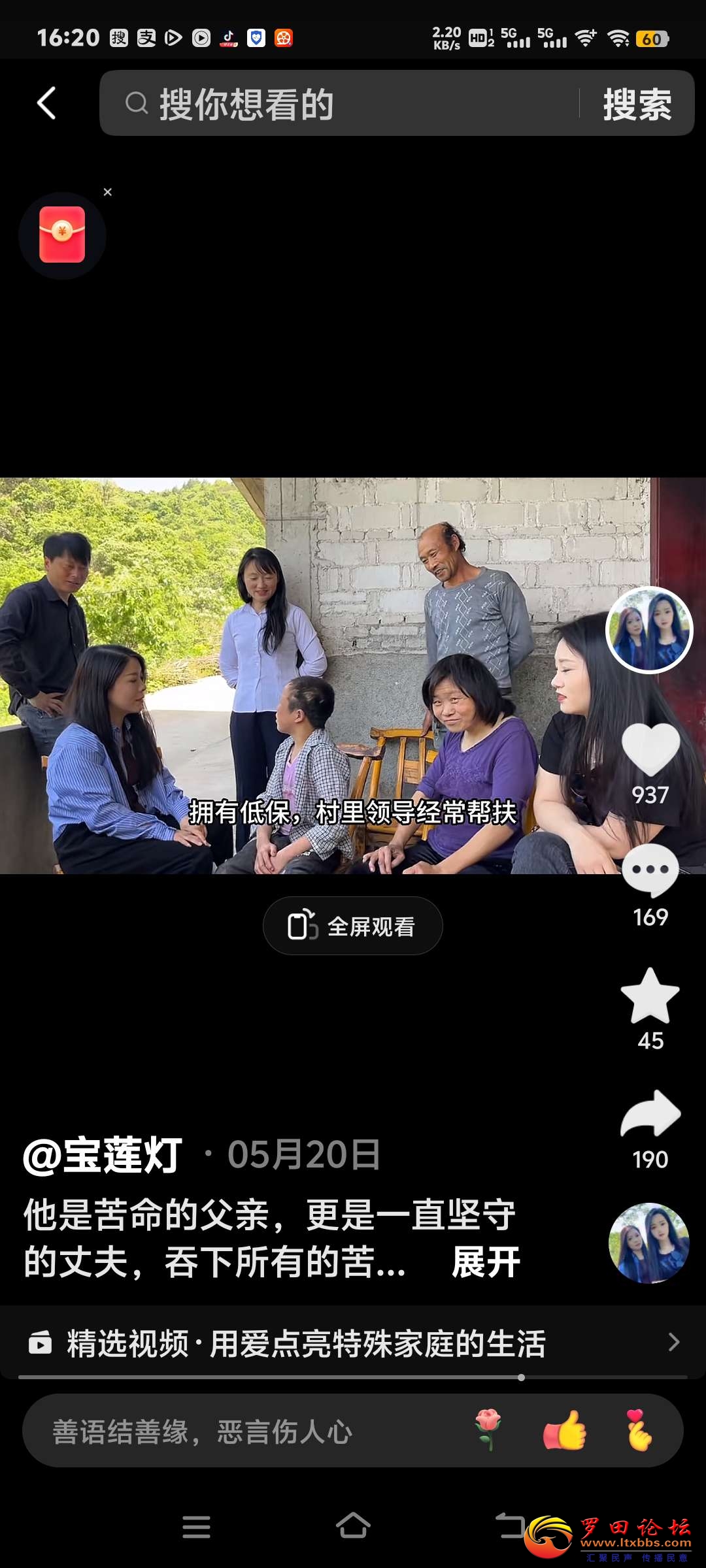Like the video with the heart icon
The height and width of the screenshot is (1568, 706).
pos(650,749)
